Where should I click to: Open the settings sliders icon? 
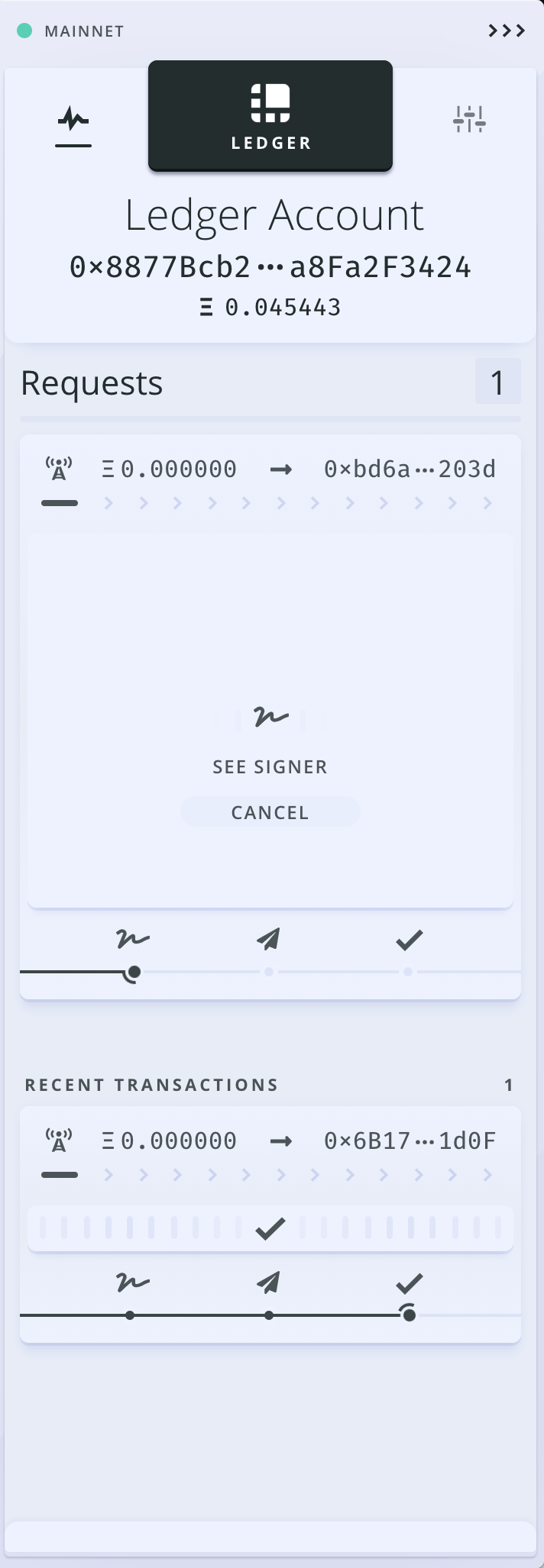[469, 120]
